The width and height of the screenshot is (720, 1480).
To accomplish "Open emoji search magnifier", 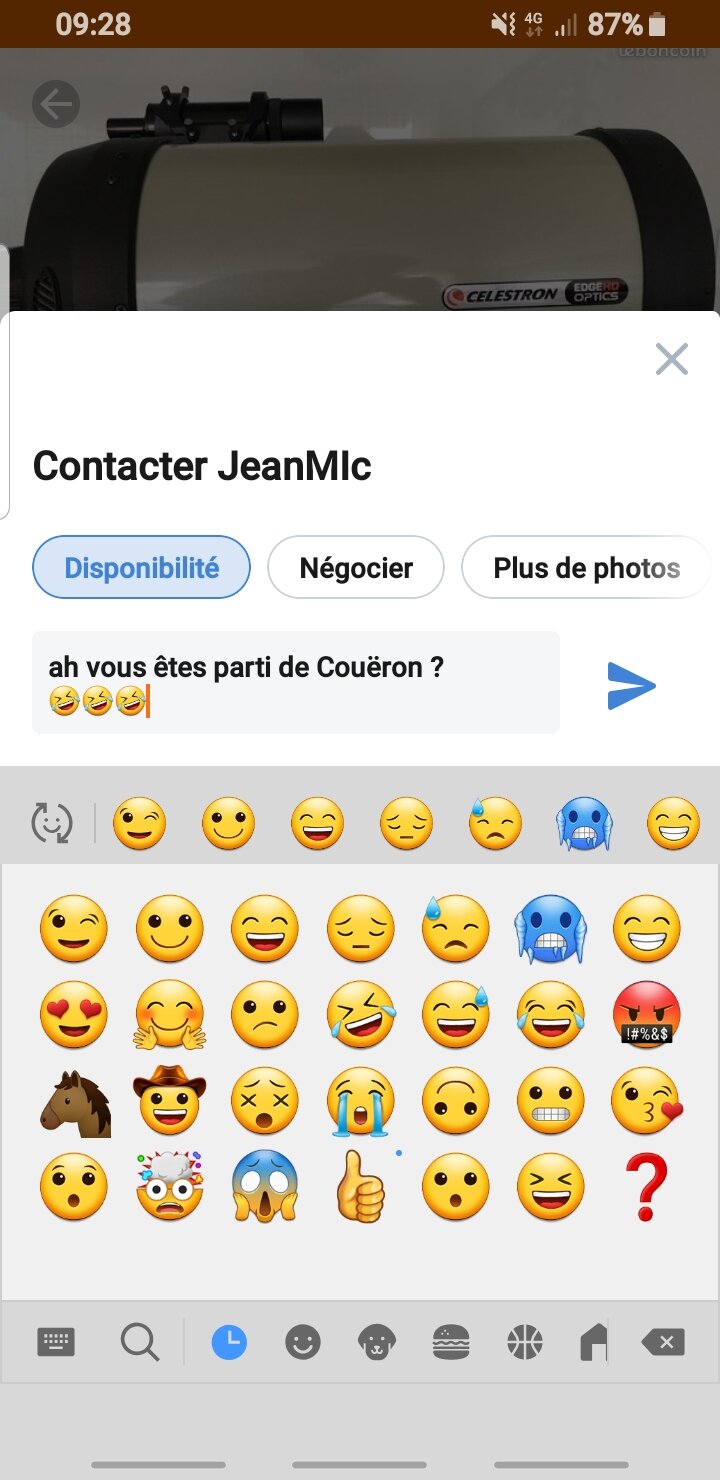I will pyautogui.click(x=139, y=1342).
